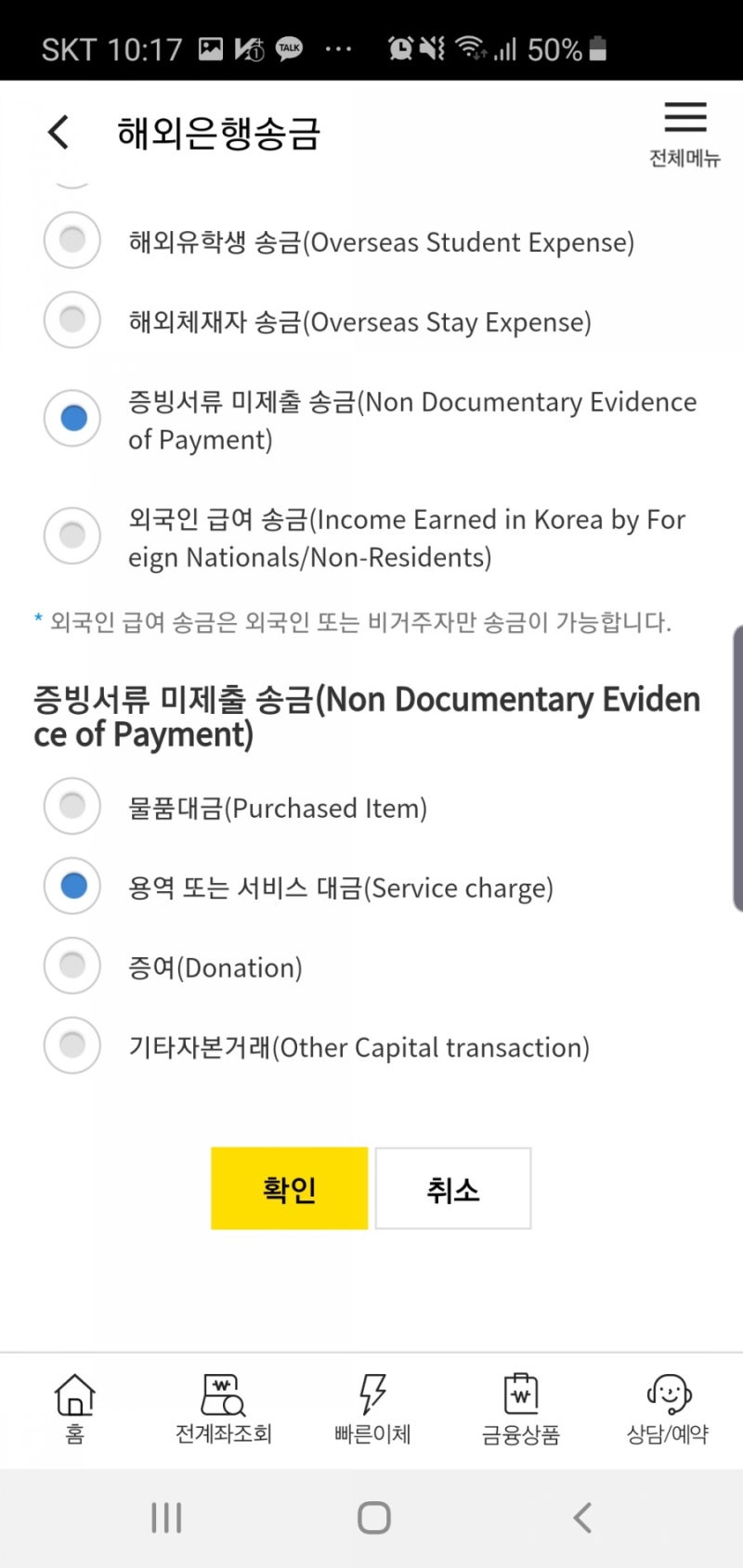This screenshot has width=743, height=1568.
Task: Select Overseas Student Expense option
Action: 72,240
